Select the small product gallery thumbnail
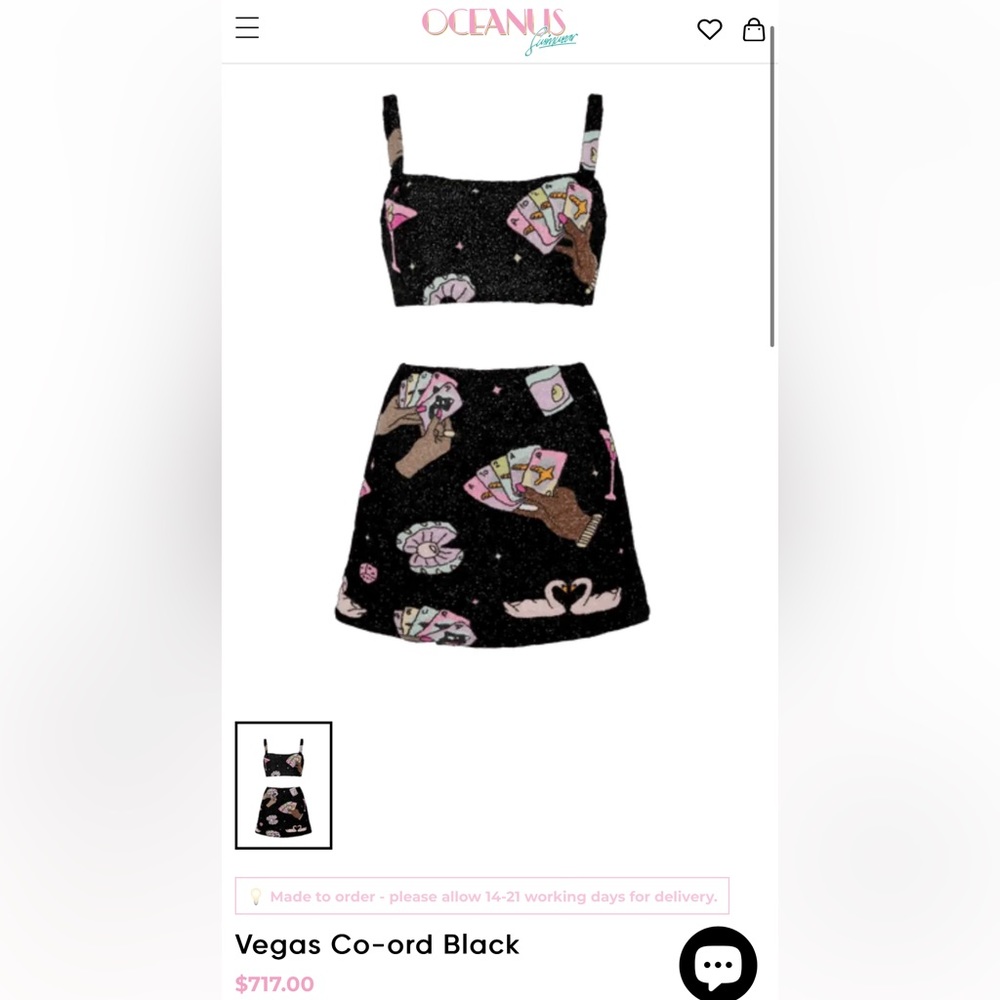 pyautogui.click(x=284, y=785)
